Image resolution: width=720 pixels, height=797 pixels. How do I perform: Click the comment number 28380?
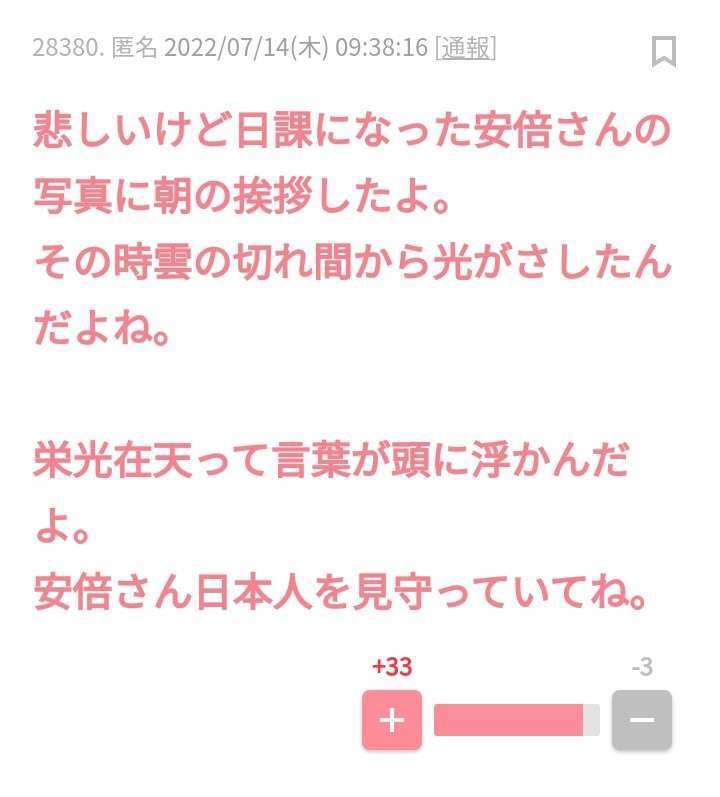click(66, 46)
